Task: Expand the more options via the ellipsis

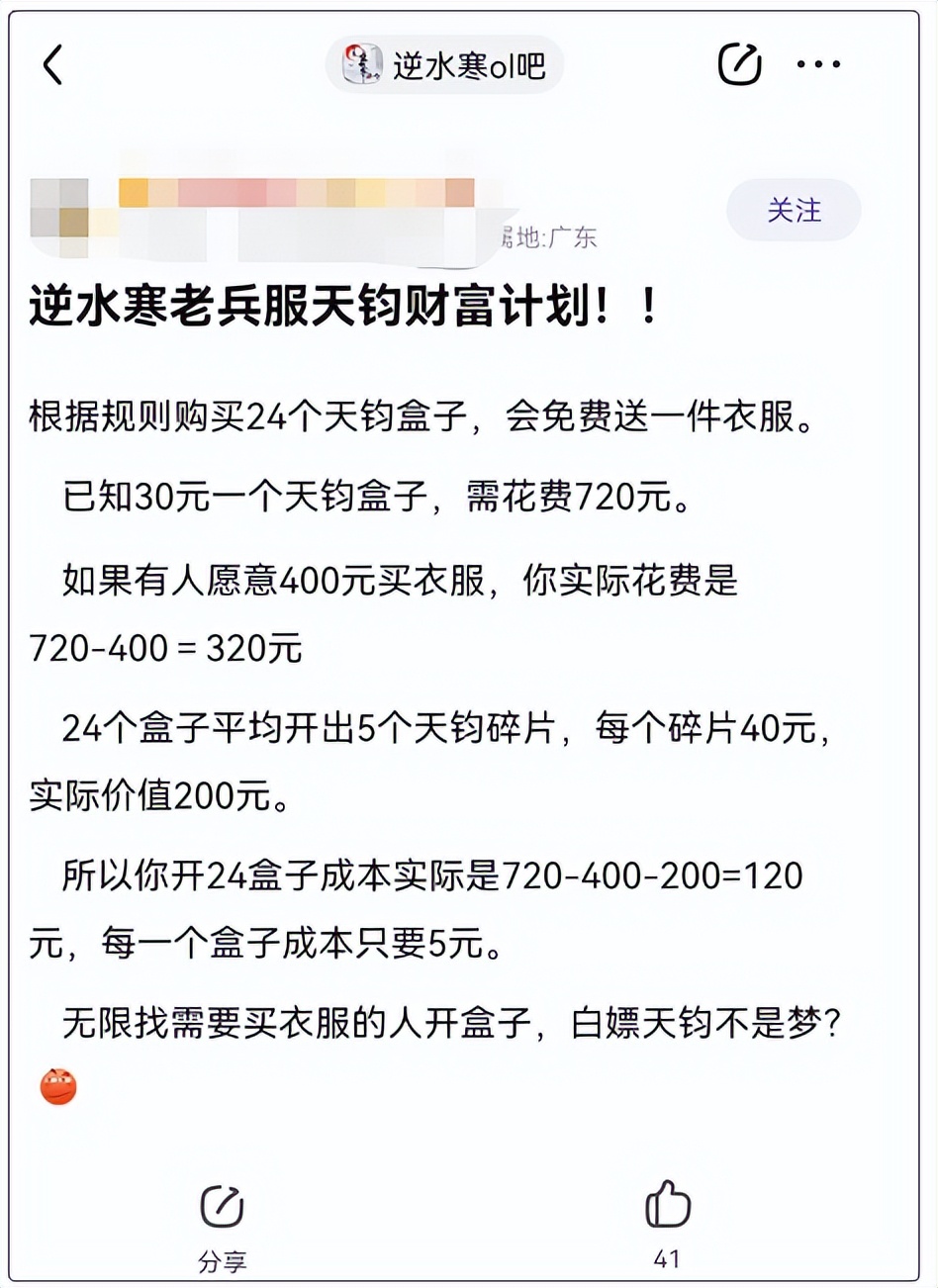Action: tap(816, 63)
